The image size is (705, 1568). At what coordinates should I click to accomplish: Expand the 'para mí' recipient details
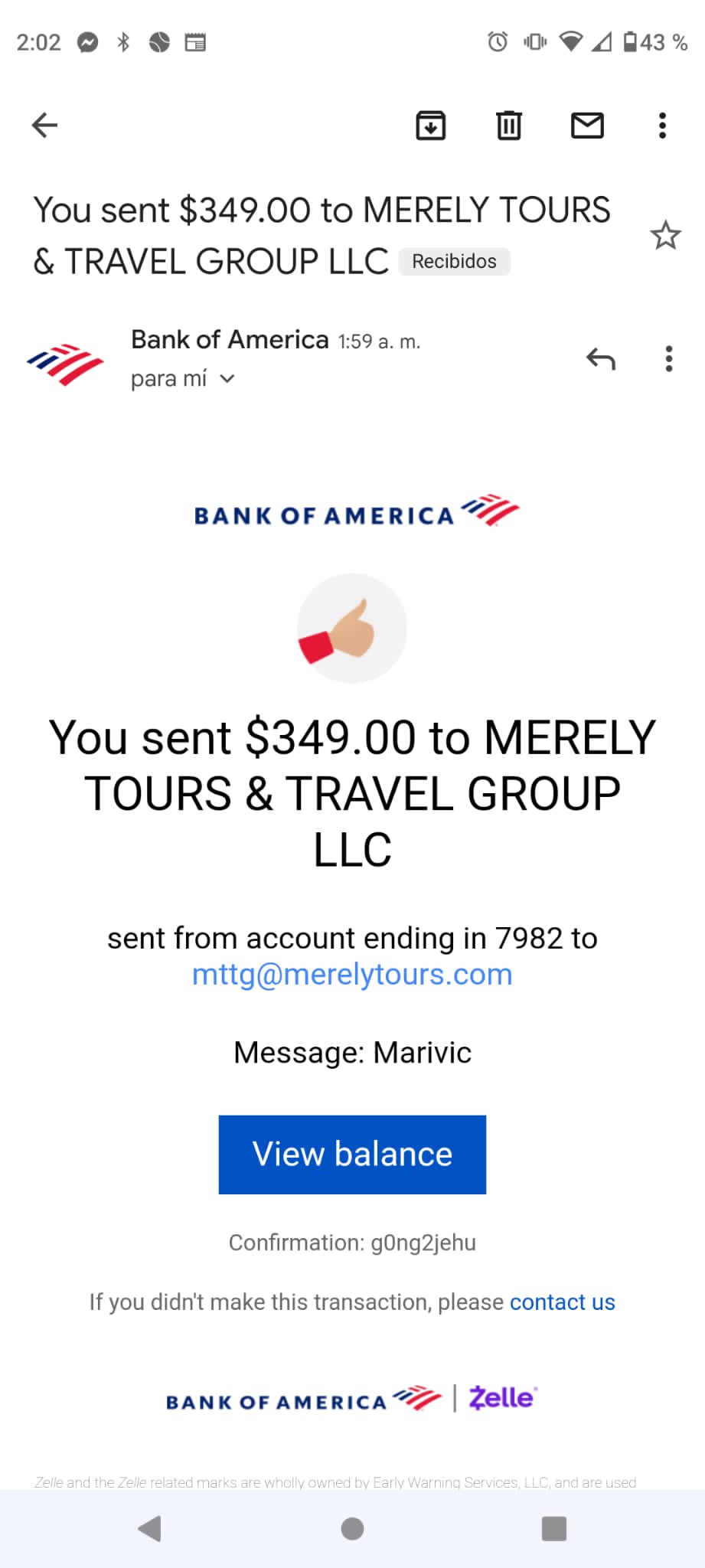(x=182, y=378)
